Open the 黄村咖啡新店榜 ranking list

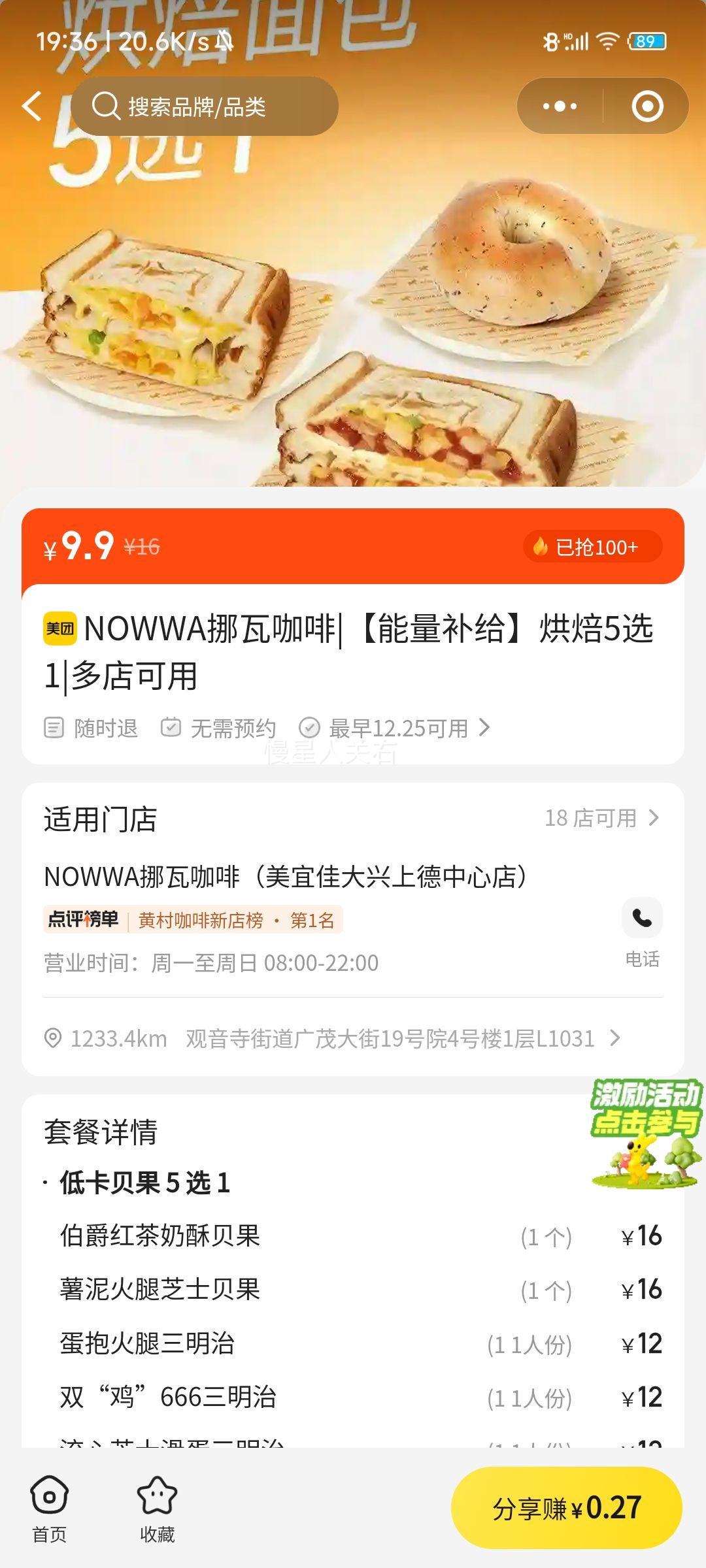coord(196,919)
